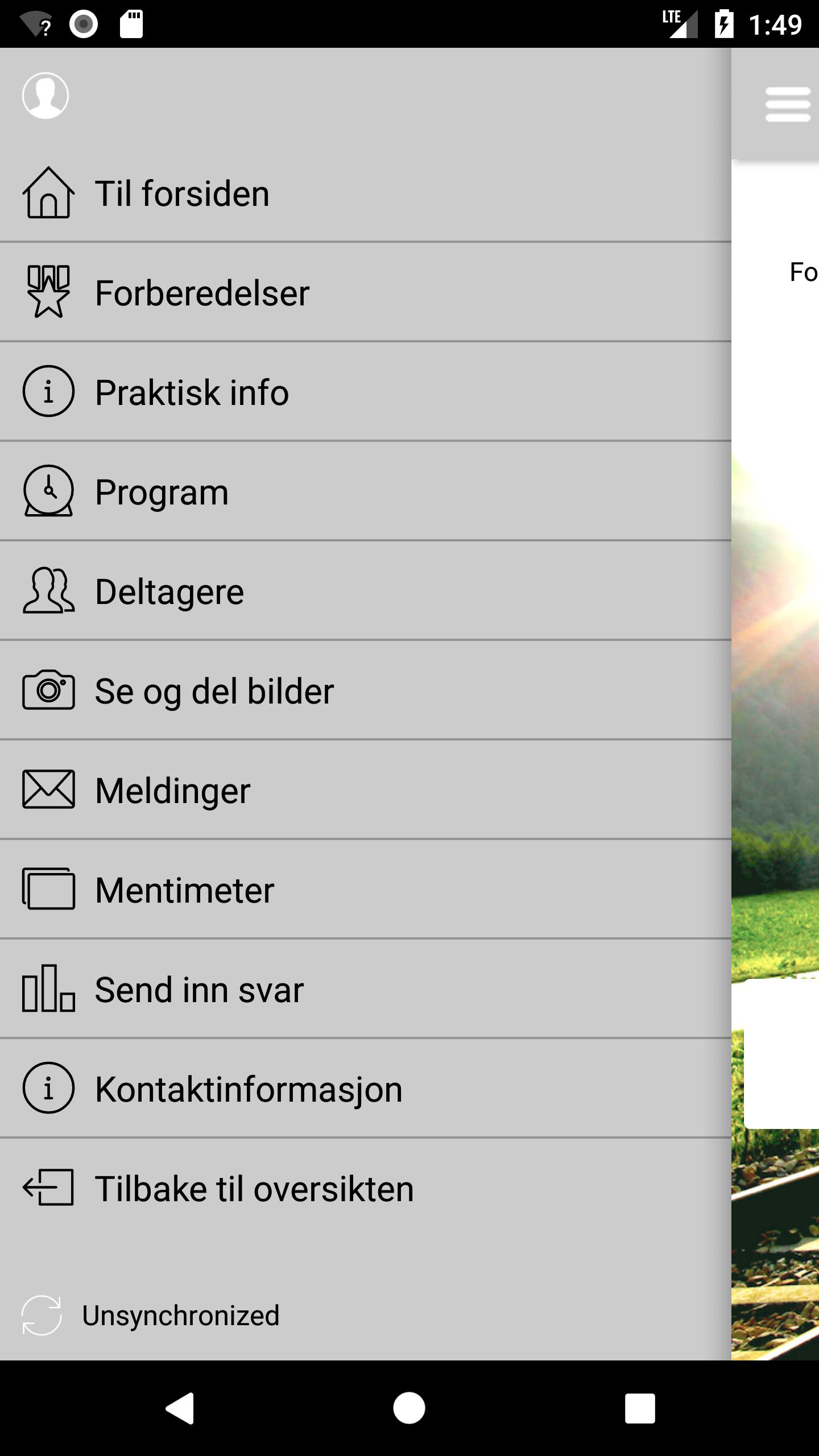The height and width of the screenshot is (1456, 819).
Task: Tap the system back button
Action: [180, 1408]
